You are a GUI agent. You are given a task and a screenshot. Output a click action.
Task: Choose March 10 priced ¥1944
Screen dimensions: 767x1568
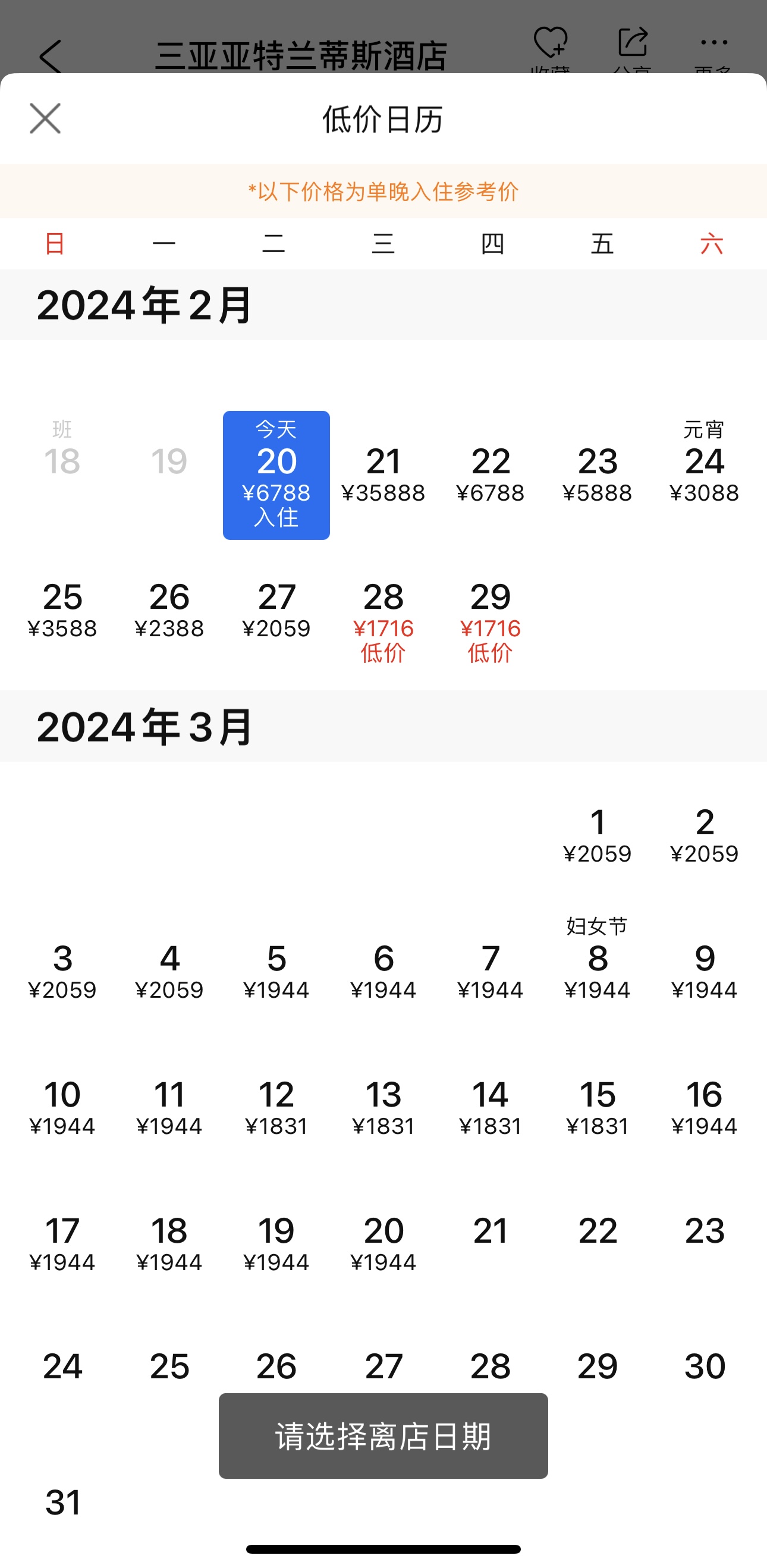(x=62, y=1107)
